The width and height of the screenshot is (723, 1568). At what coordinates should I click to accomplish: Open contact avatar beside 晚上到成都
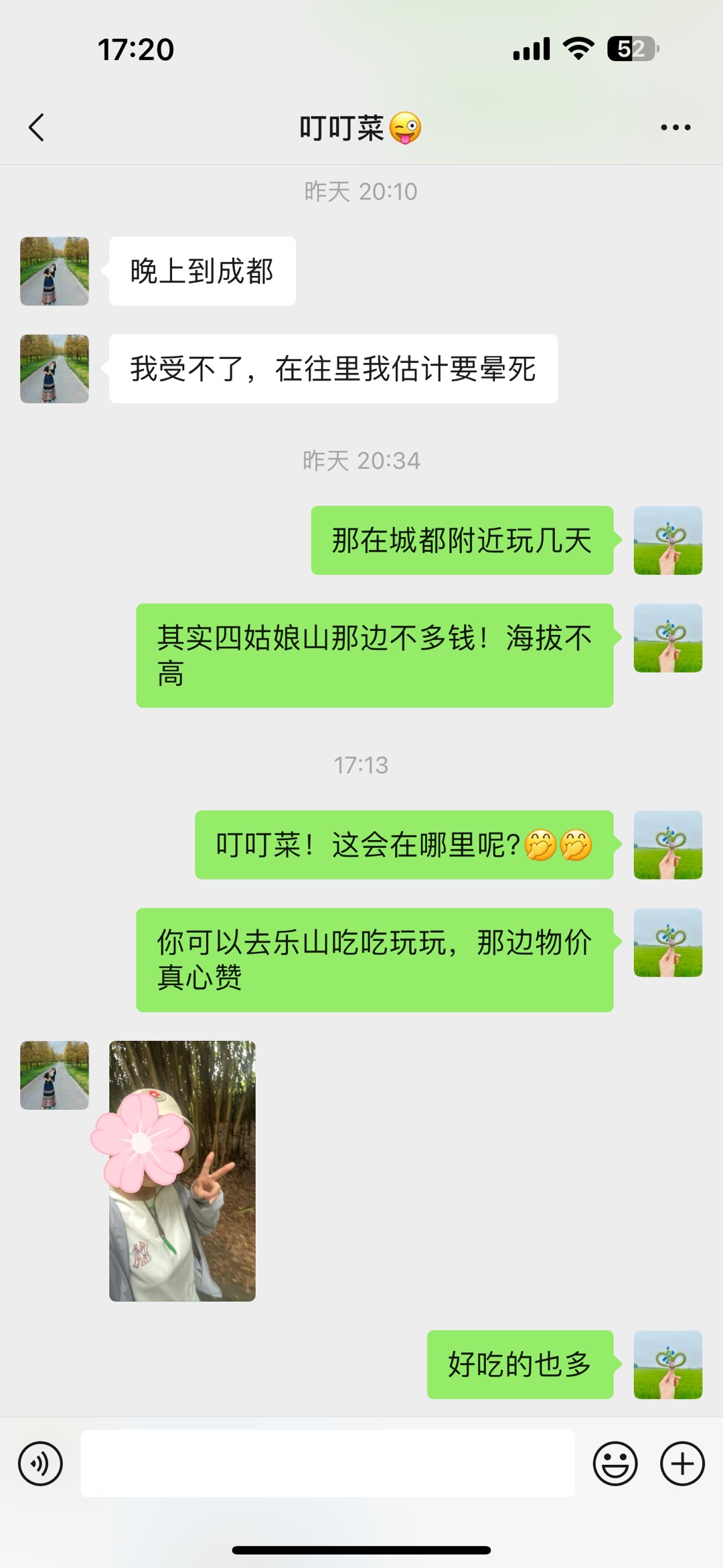[54, 271]
